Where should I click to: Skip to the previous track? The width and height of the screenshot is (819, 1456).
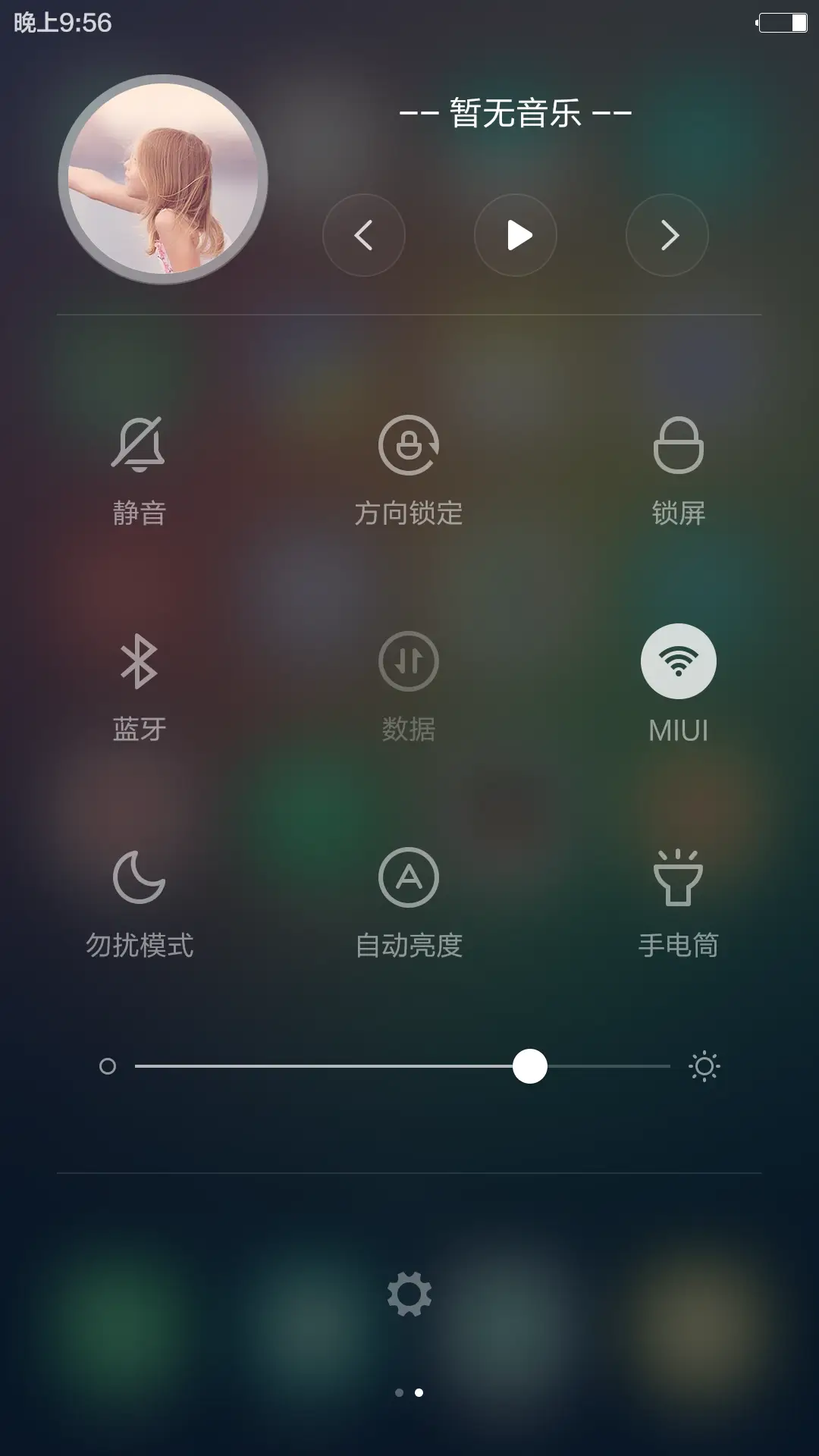click(364, 235)
